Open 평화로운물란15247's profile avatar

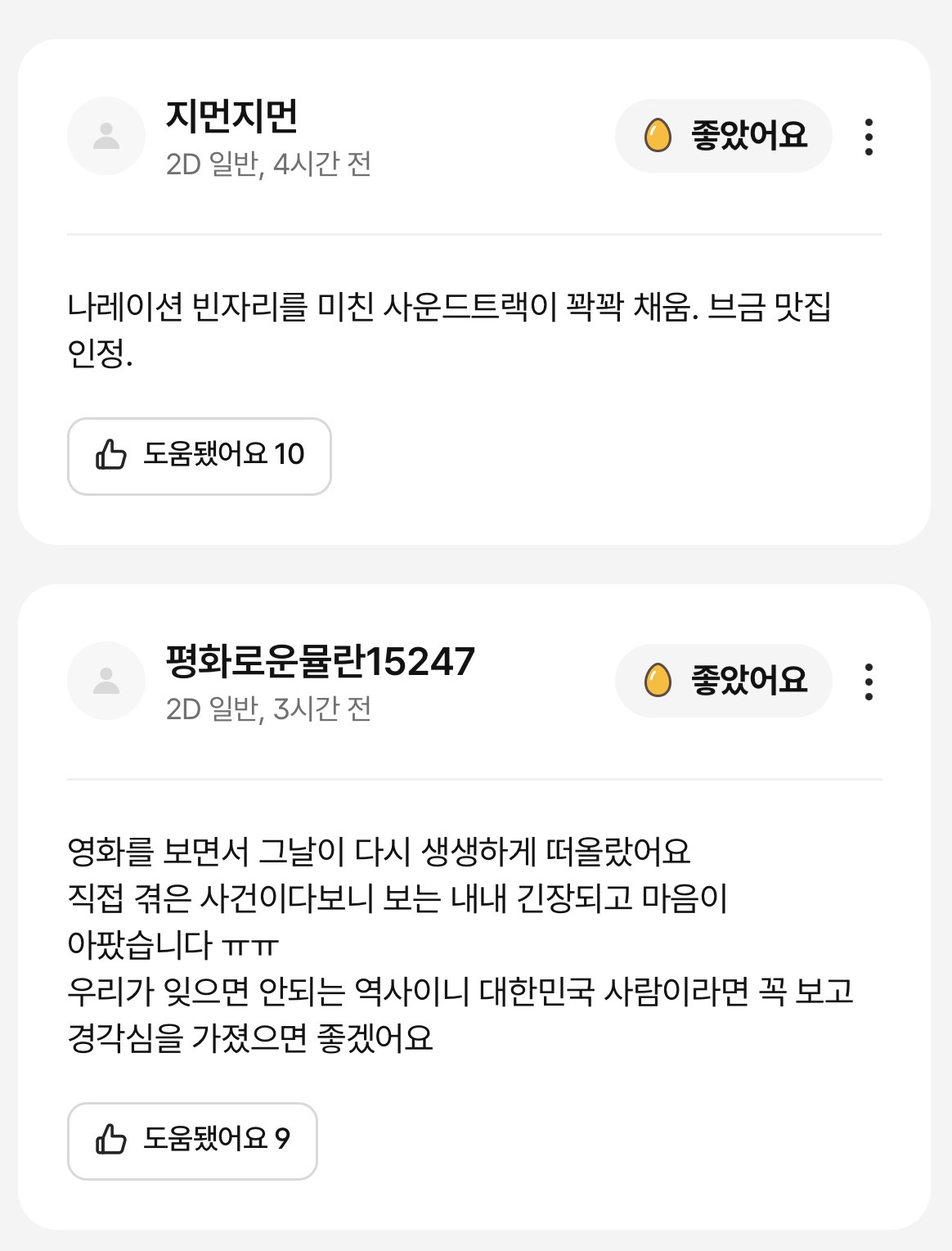click(x=106, y=681)
